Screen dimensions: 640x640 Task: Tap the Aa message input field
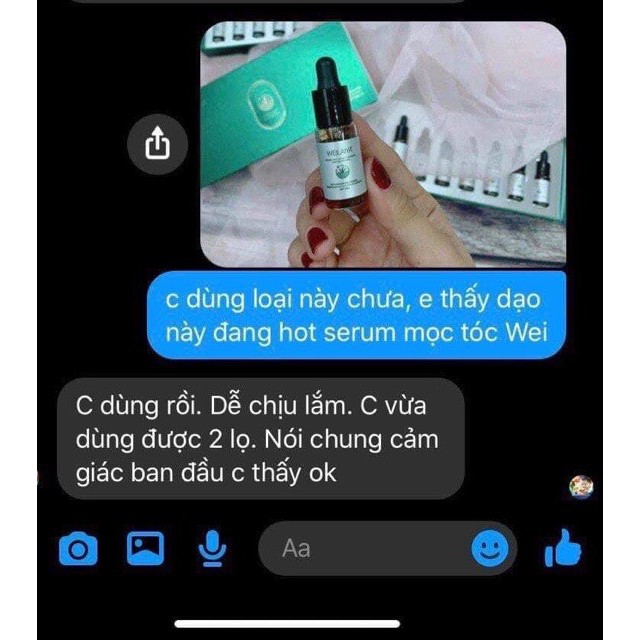[360, 548]
